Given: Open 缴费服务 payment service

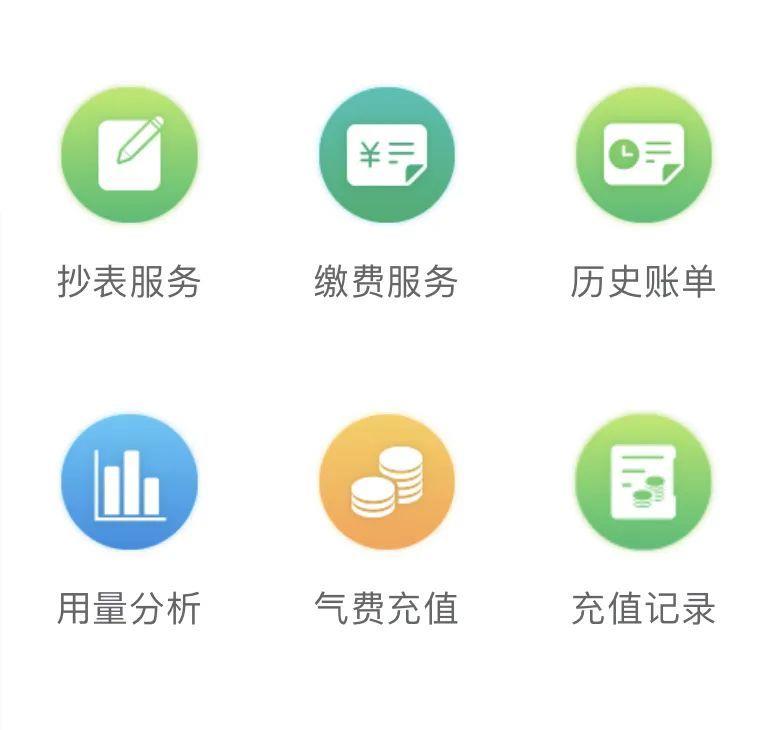Looking at the screenshot, I should click(x=386, y=154).
